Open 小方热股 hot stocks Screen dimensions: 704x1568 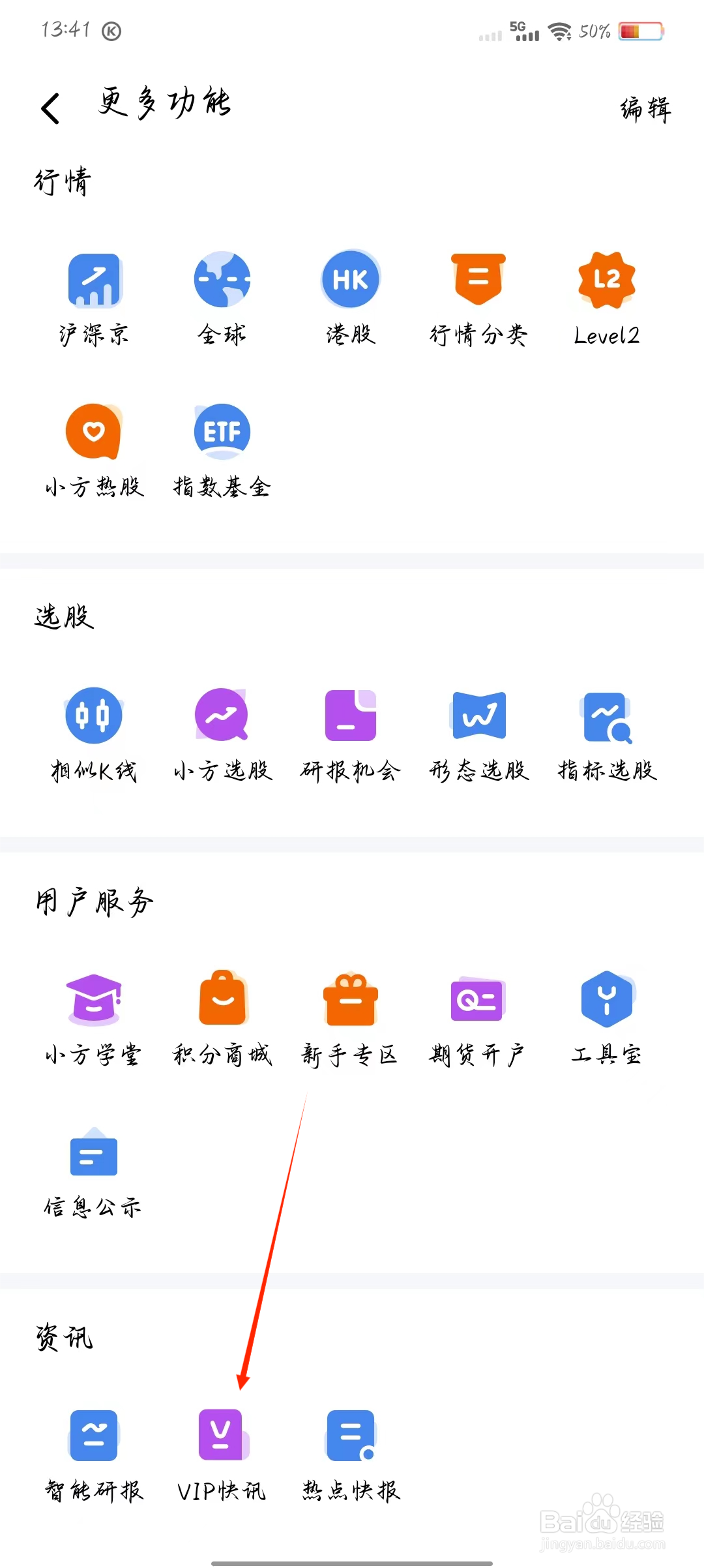(x=95, y=433)
